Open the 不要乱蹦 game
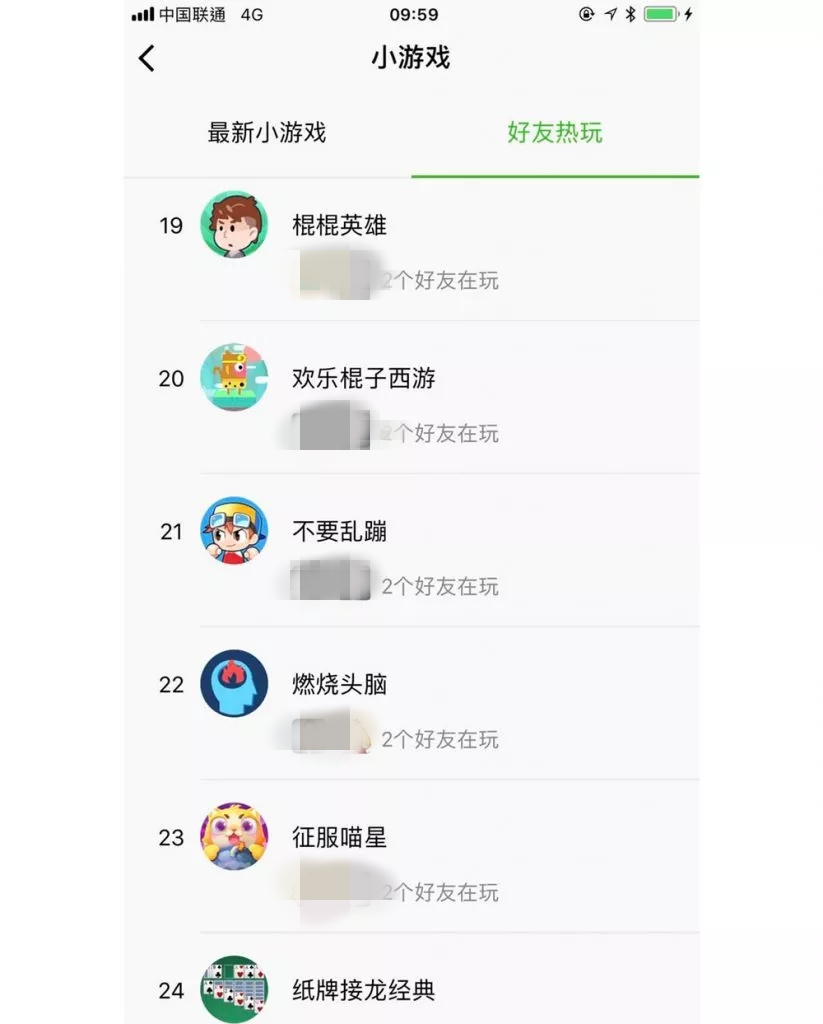Viewport: 823px width, 1024px height. [x=339, y=532]
